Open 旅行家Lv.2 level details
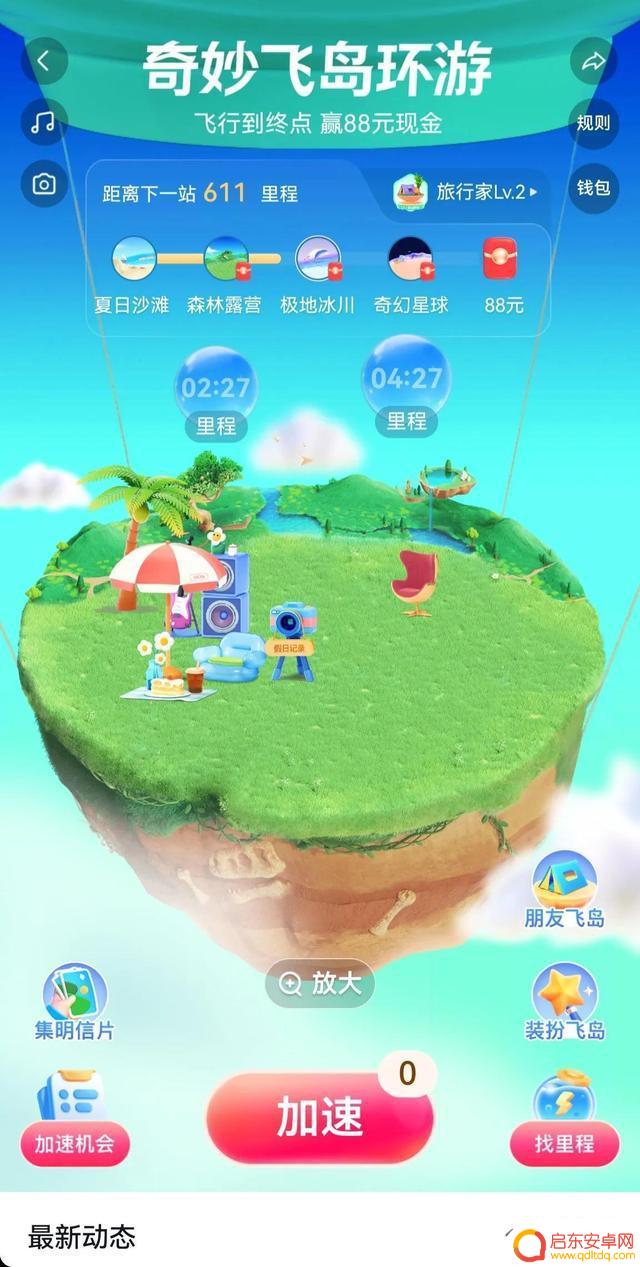This screenshot has width=640, height=1267. point(466,192)
